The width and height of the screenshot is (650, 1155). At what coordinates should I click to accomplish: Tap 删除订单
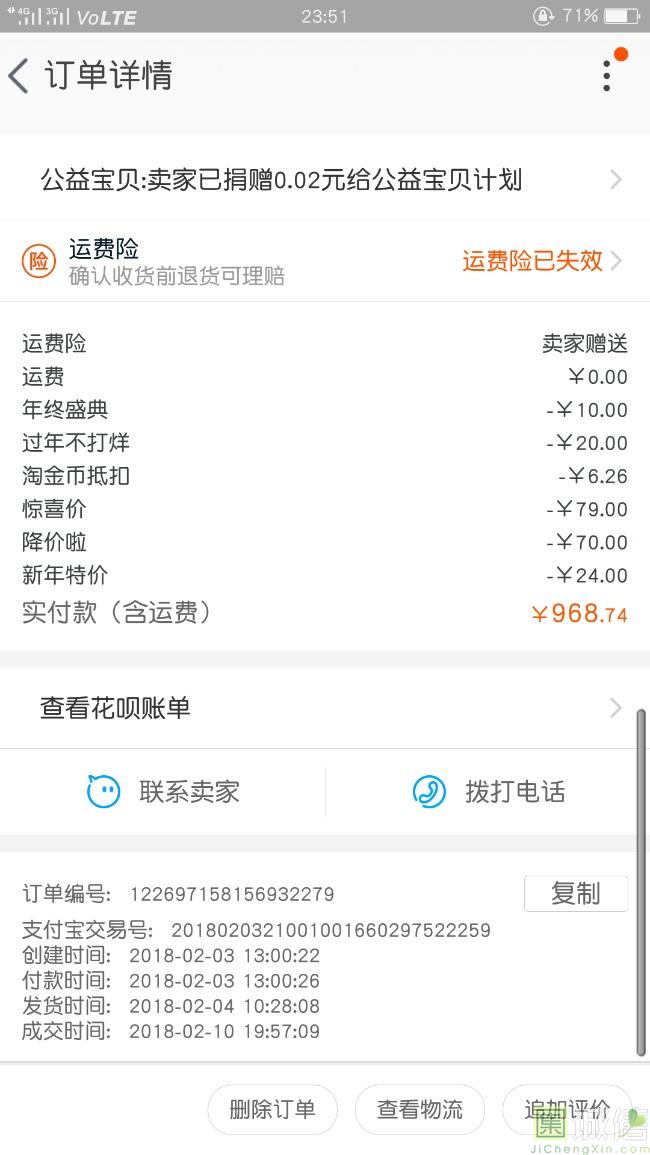click(272, 1109)
